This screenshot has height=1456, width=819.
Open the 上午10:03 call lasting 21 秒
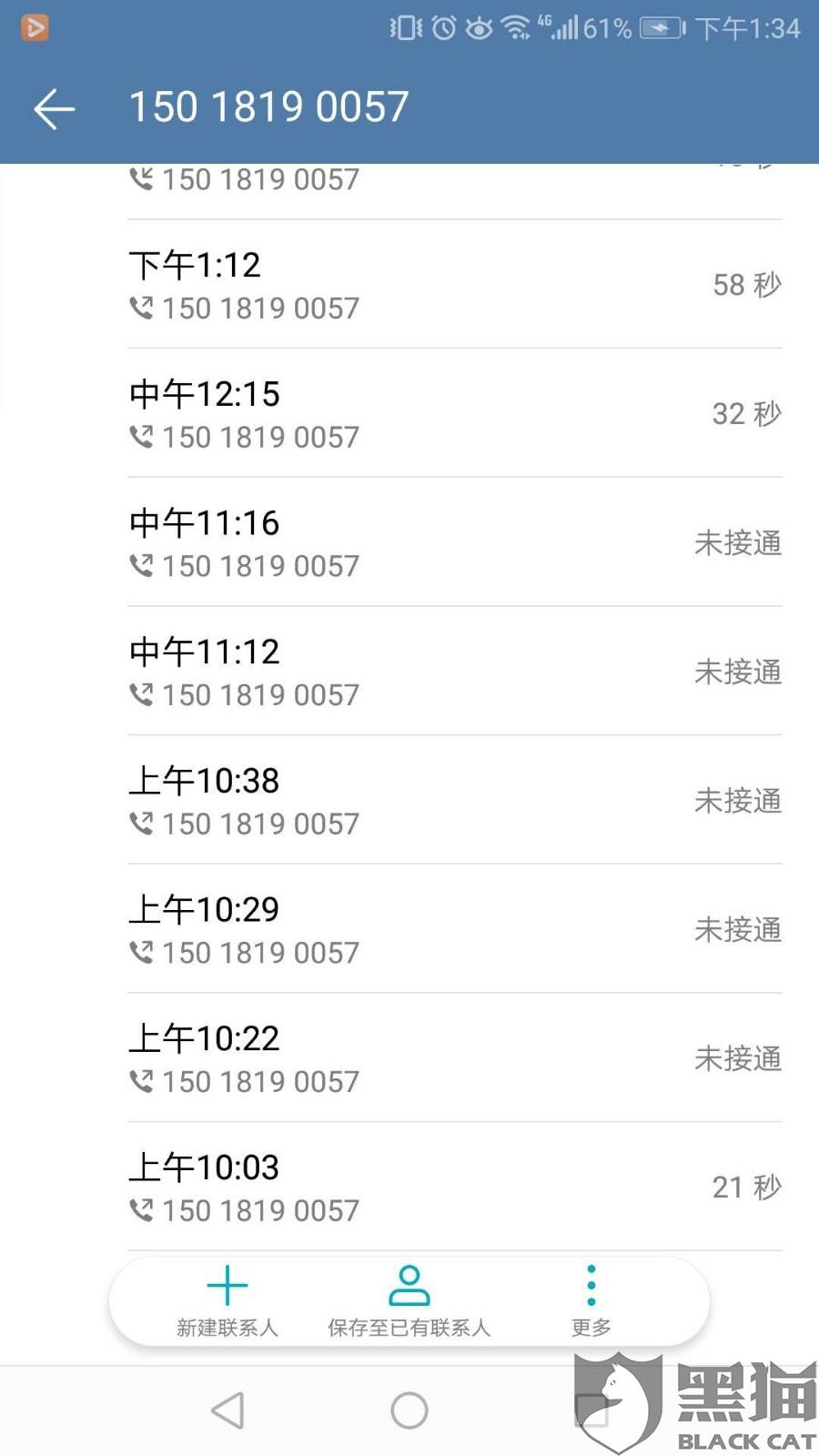[x=454, y=1188]
